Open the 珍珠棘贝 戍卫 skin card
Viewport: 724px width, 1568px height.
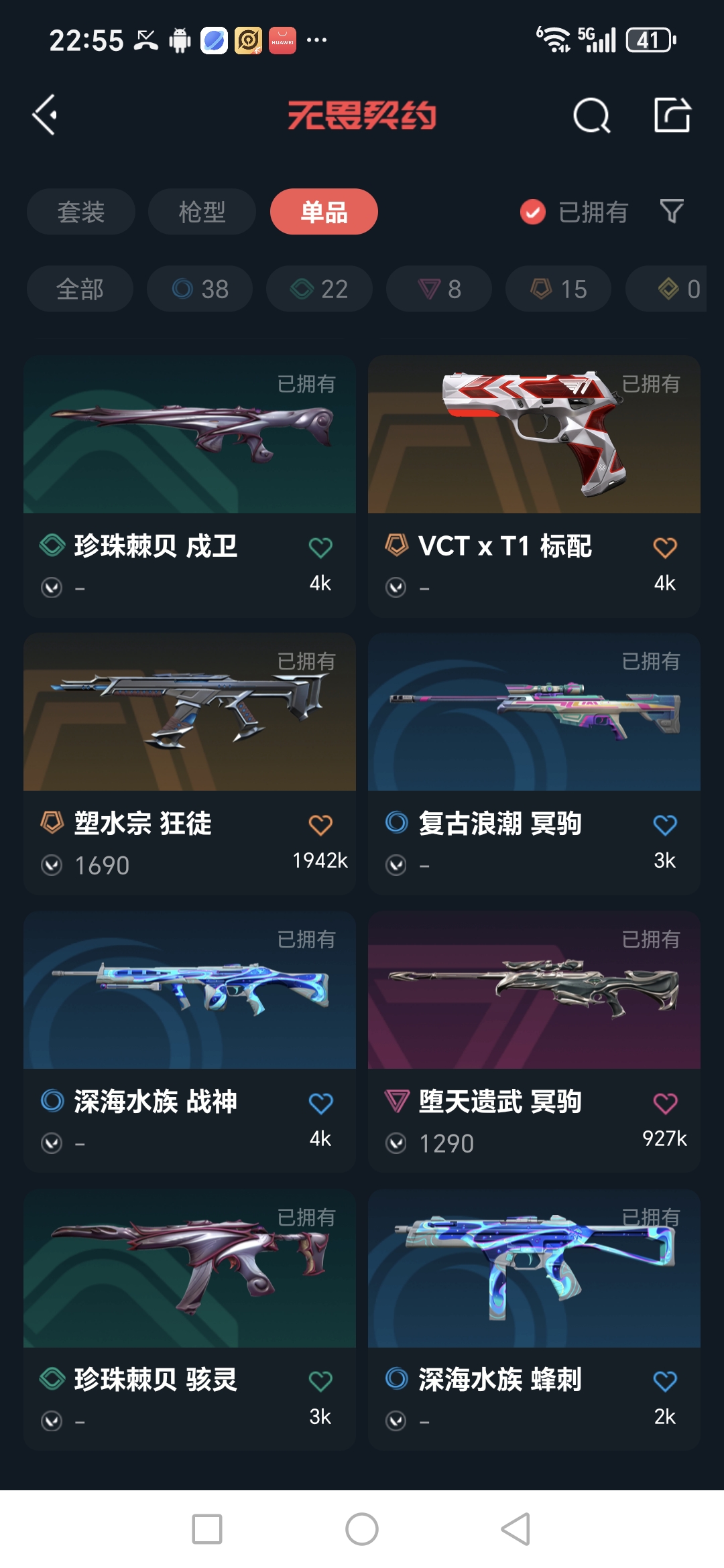190,469
